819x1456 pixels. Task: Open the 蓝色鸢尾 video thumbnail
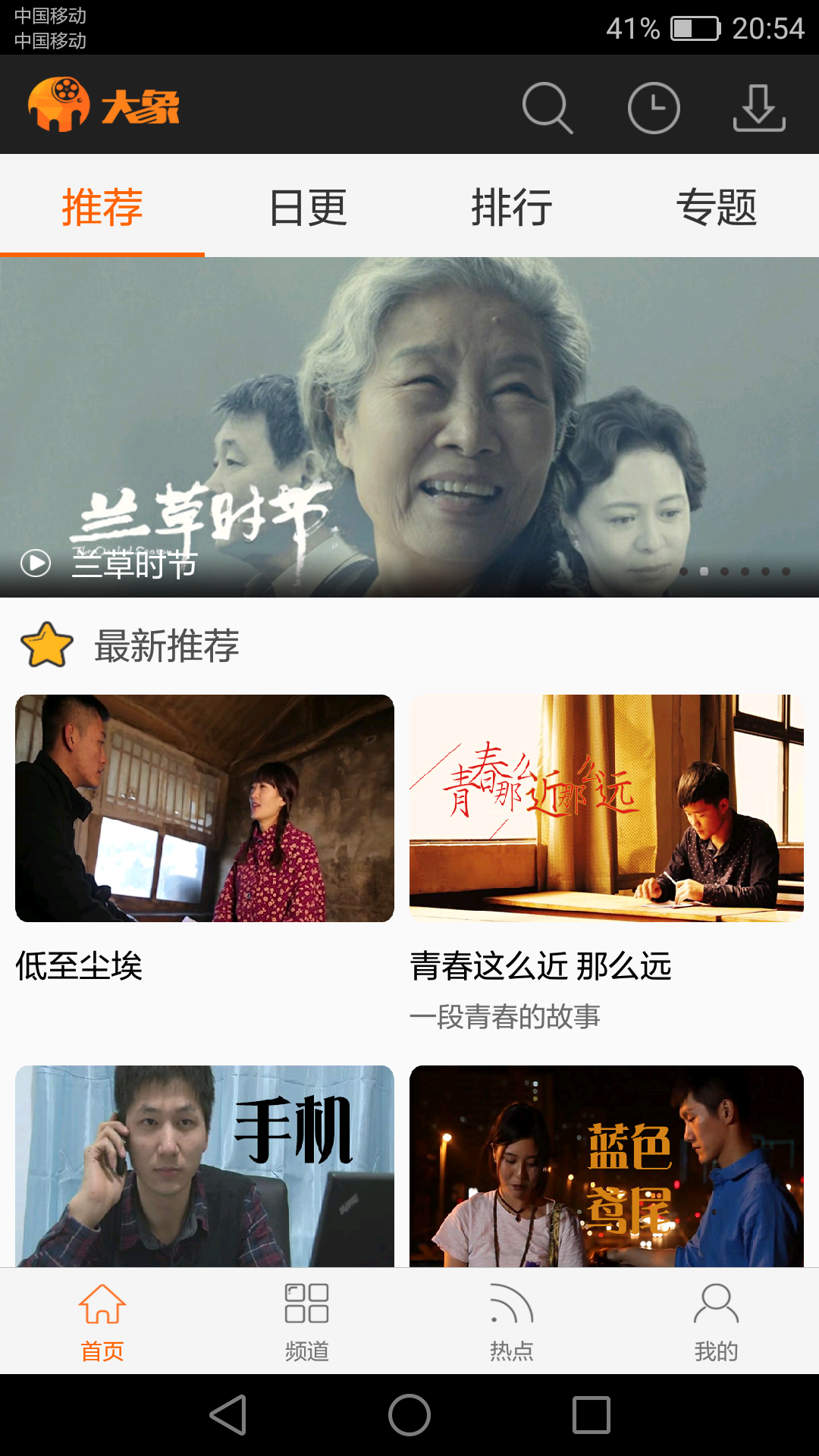tap(607, 1166)
